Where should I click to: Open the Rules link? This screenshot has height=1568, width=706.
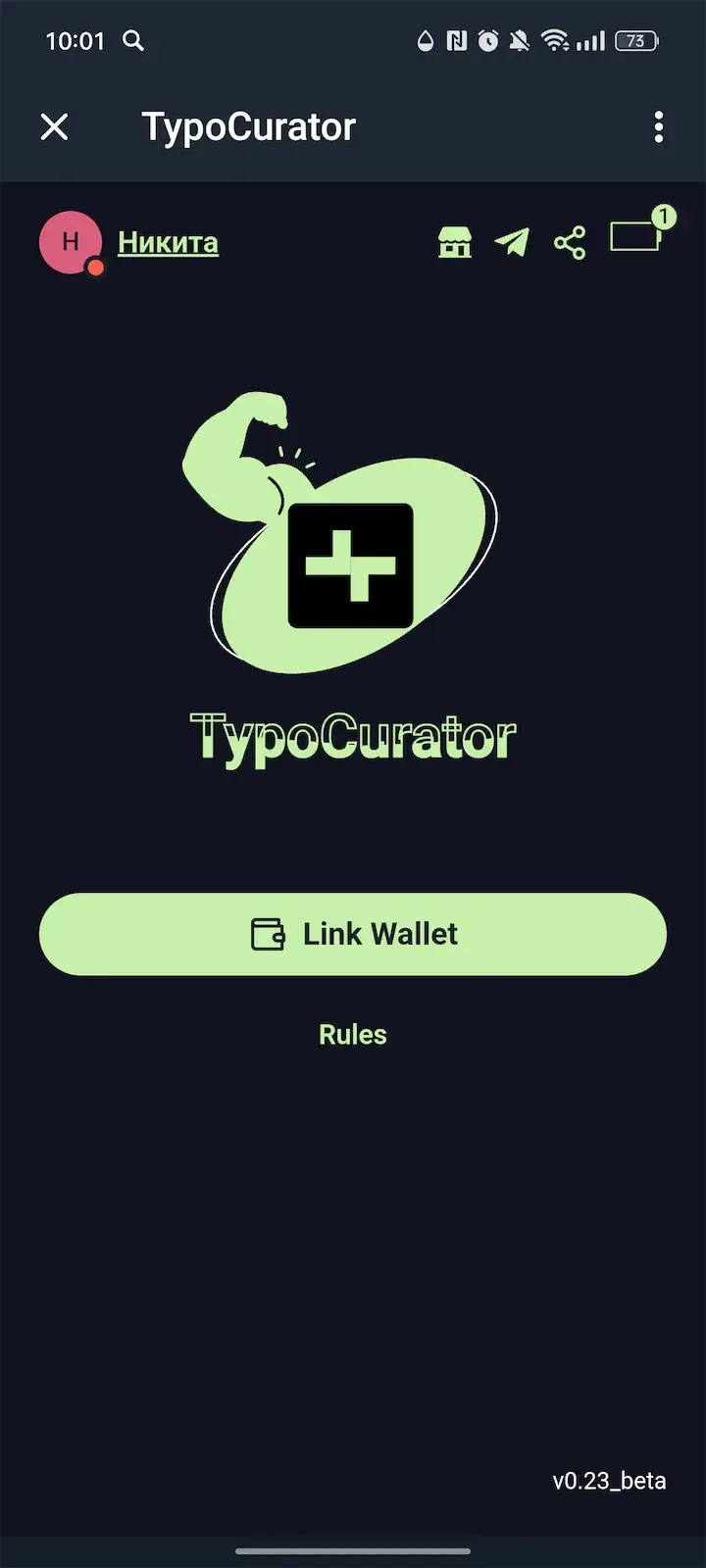[x=352, y=1033]
